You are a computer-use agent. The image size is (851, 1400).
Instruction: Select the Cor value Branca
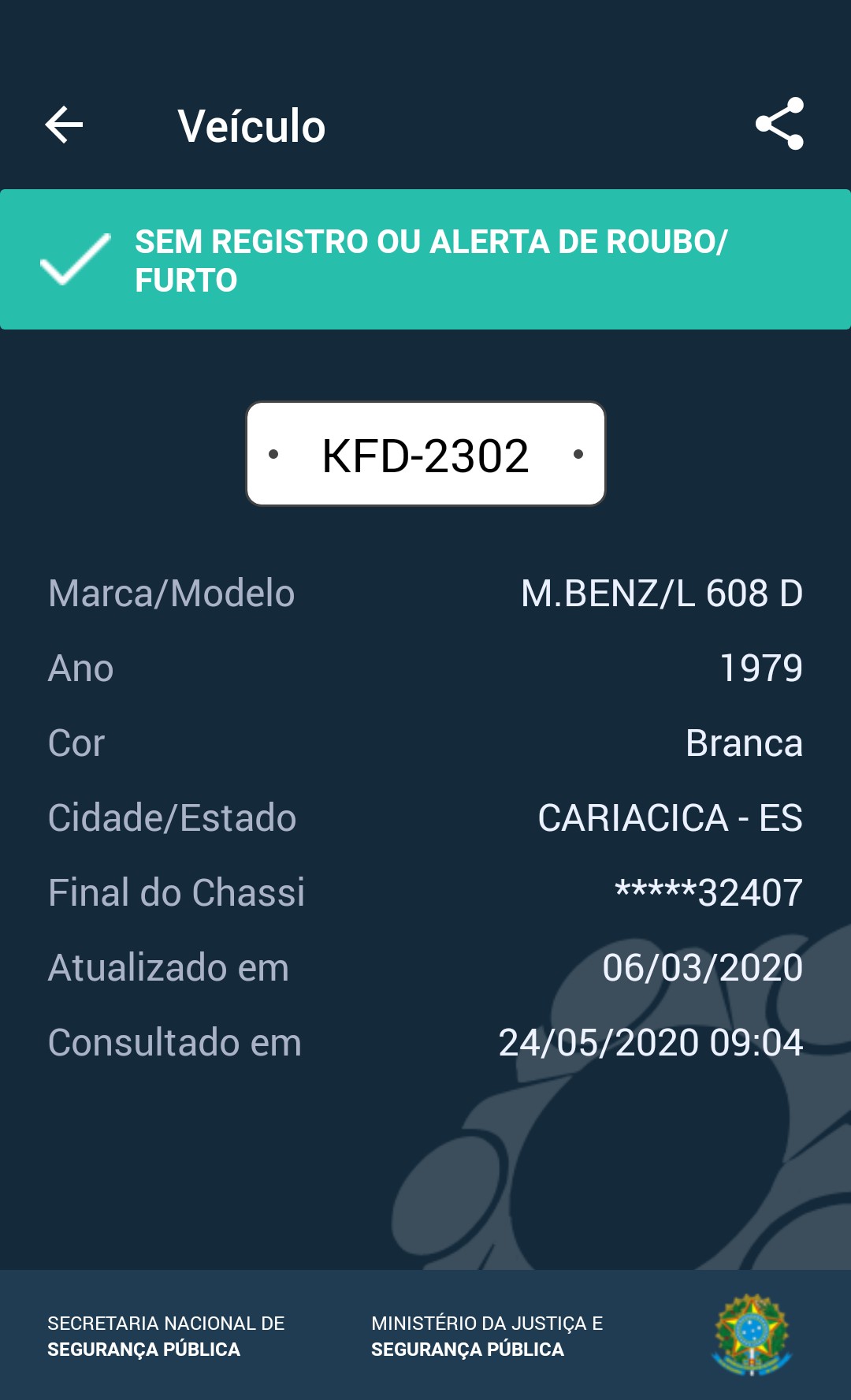(745, 742)
